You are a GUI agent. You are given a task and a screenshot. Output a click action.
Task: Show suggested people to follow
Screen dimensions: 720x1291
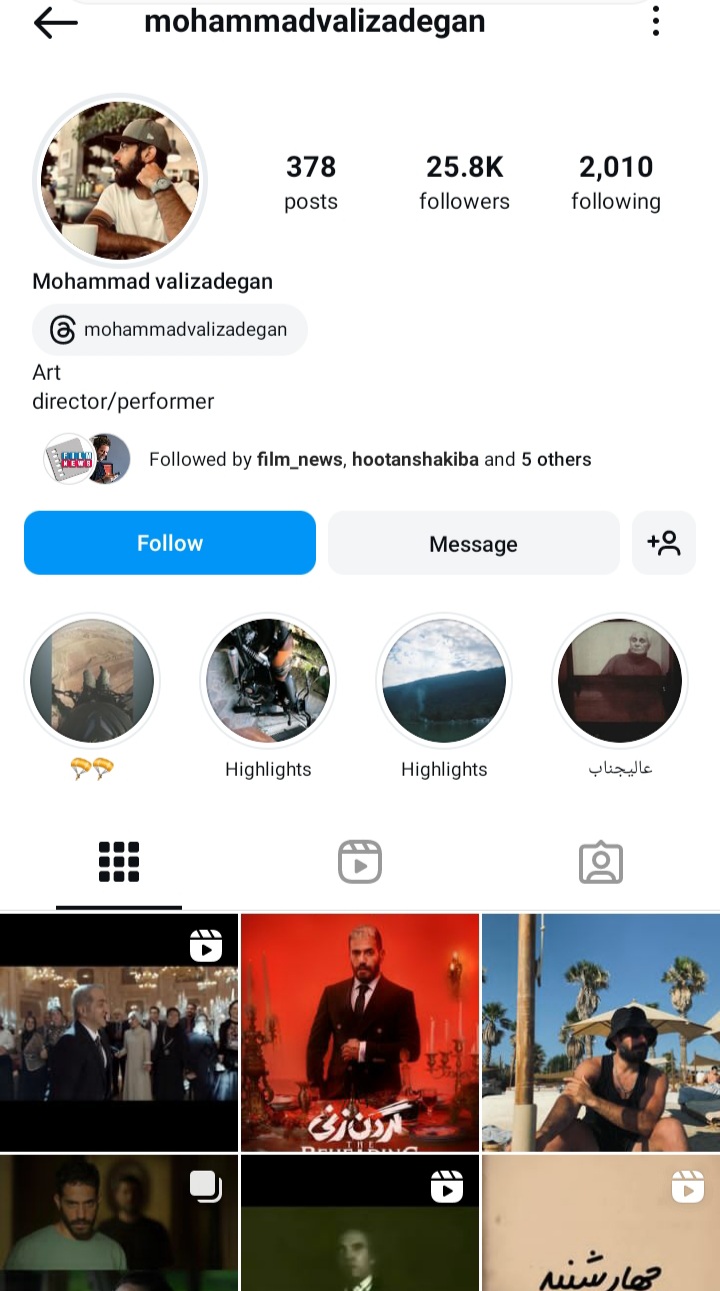tap(664, 543)
